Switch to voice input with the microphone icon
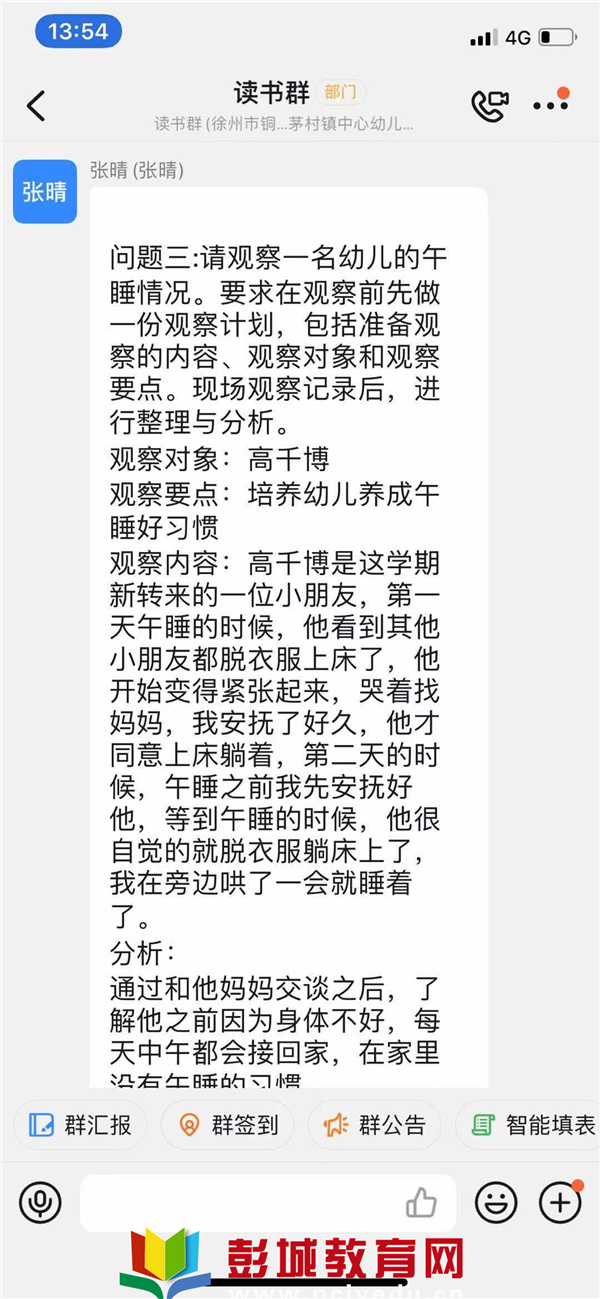The width and height of the screenshot is (600, 1299). (40, 1202)
